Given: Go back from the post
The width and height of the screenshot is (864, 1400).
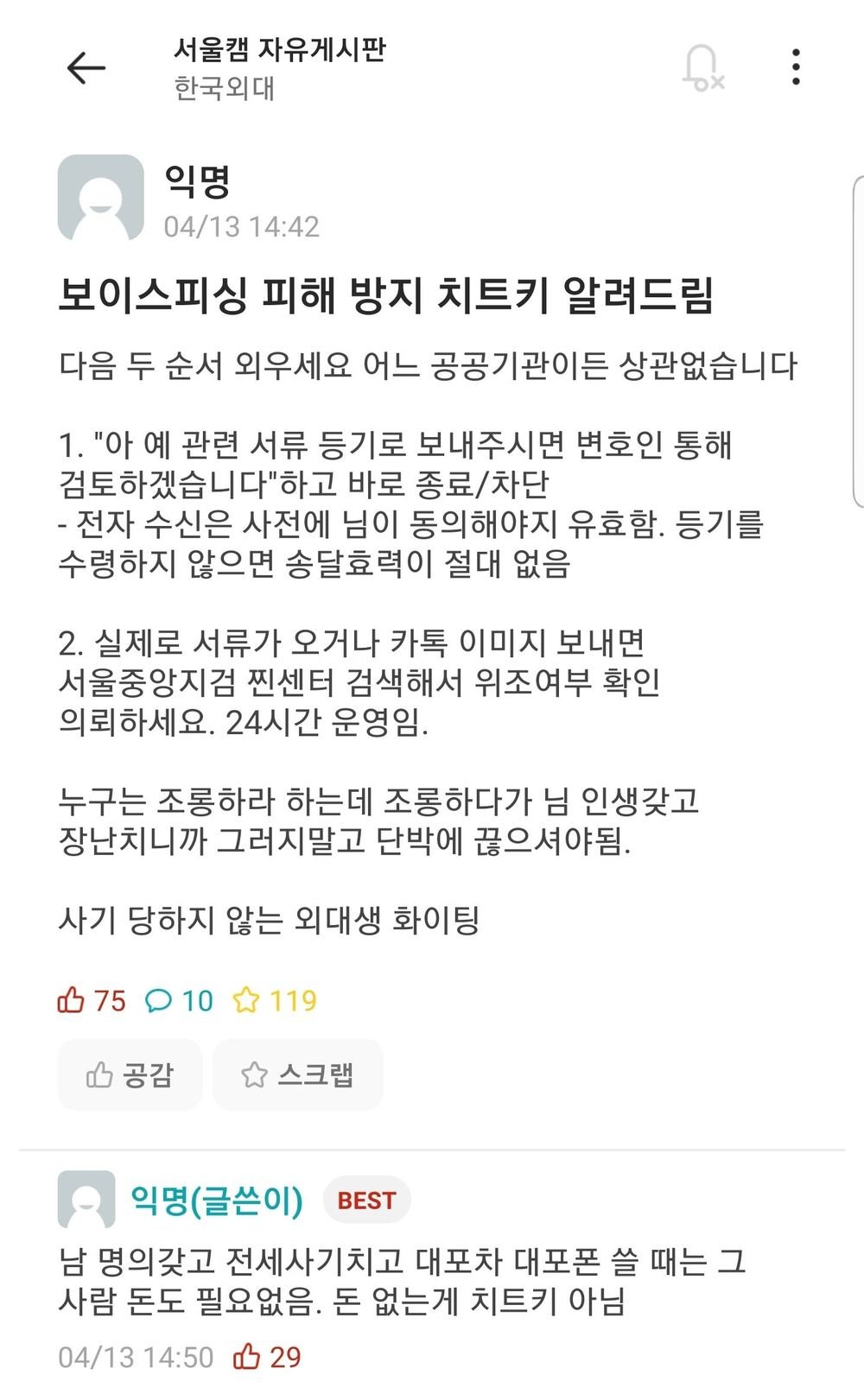Looking at the screenshot, I should 86,68.
